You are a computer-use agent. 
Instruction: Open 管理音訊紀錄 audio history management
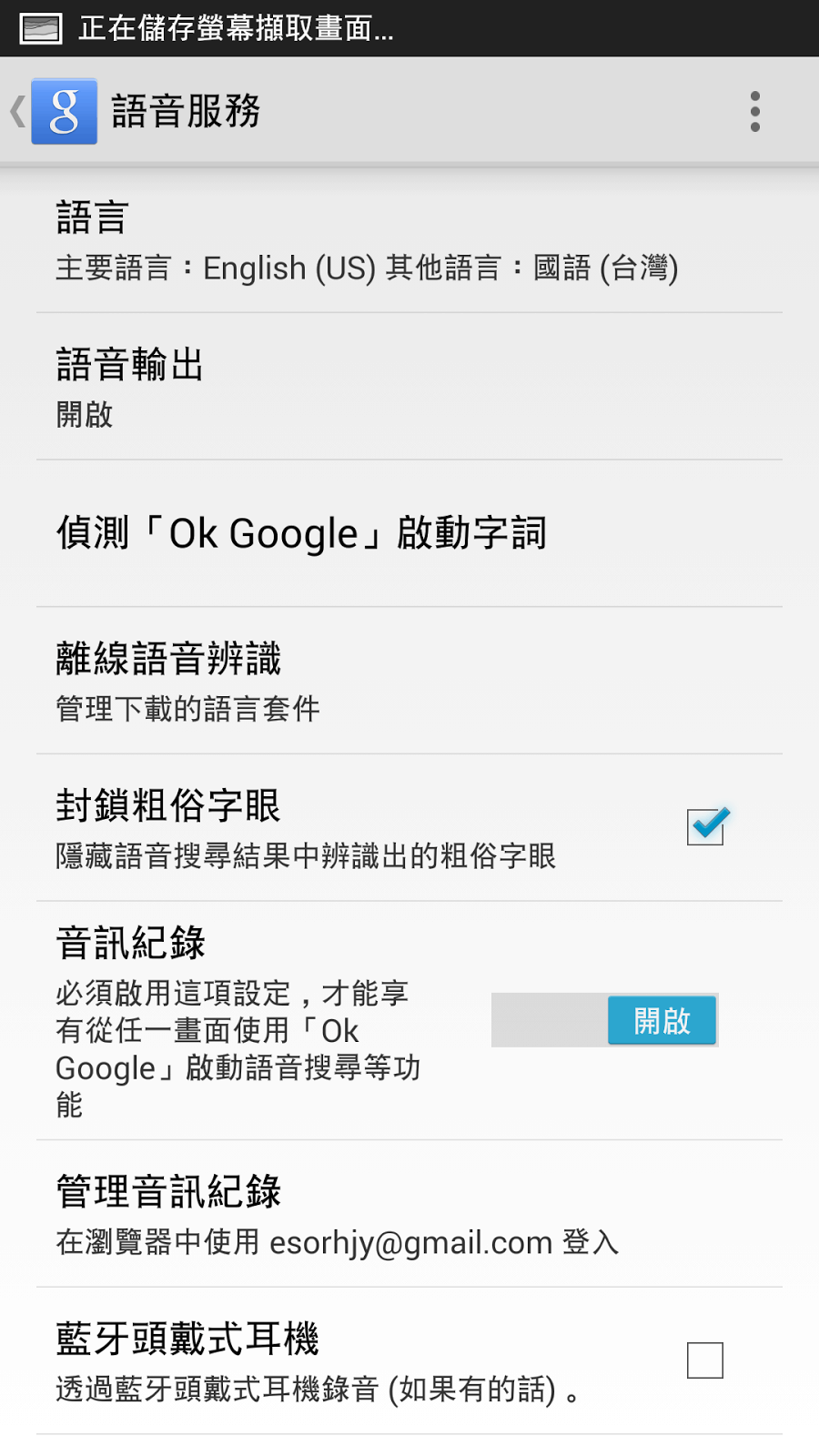point(409,1214)
